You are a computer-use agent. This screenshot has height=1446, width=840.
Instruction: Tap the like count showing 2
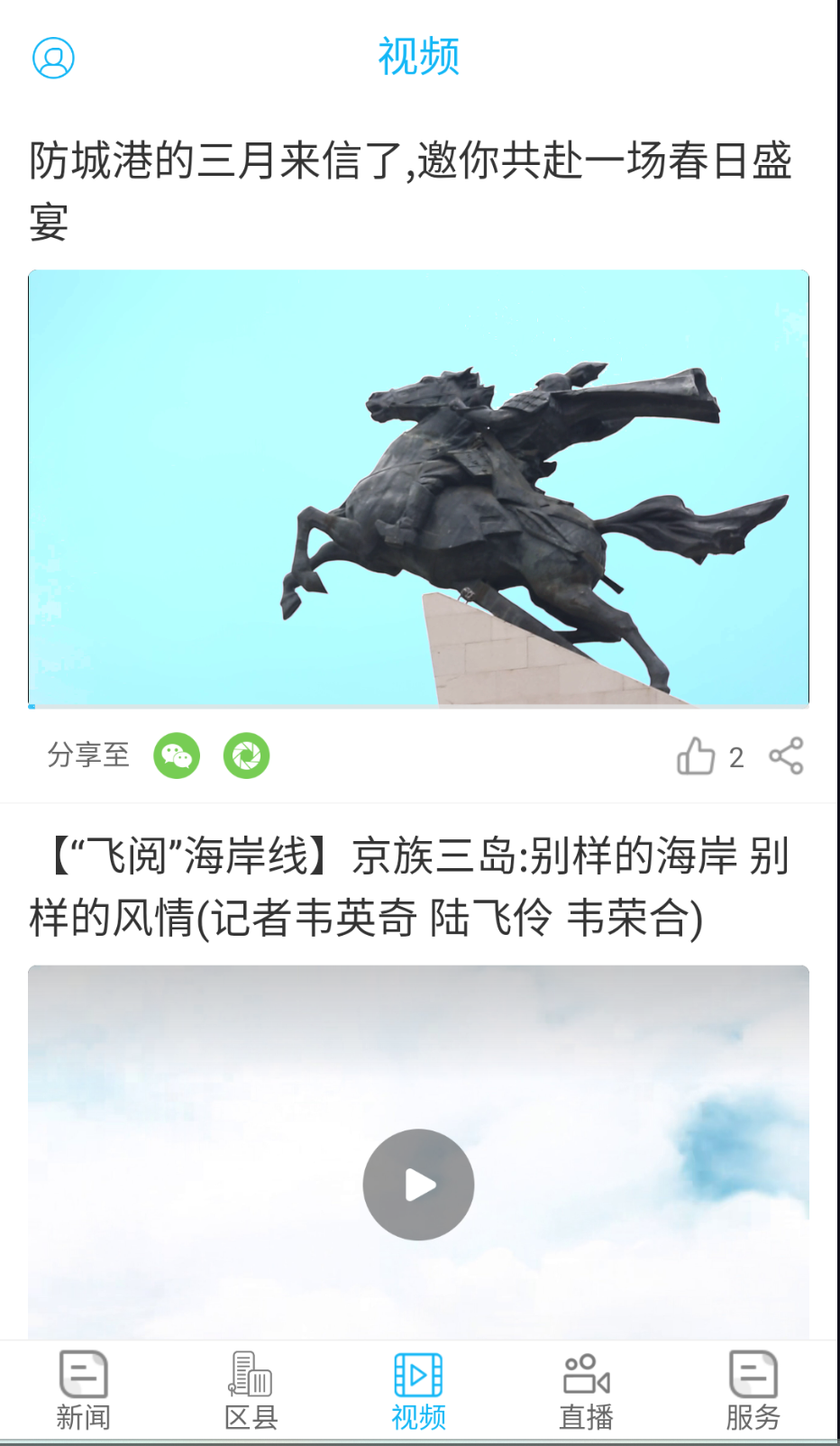pos(736,755)
